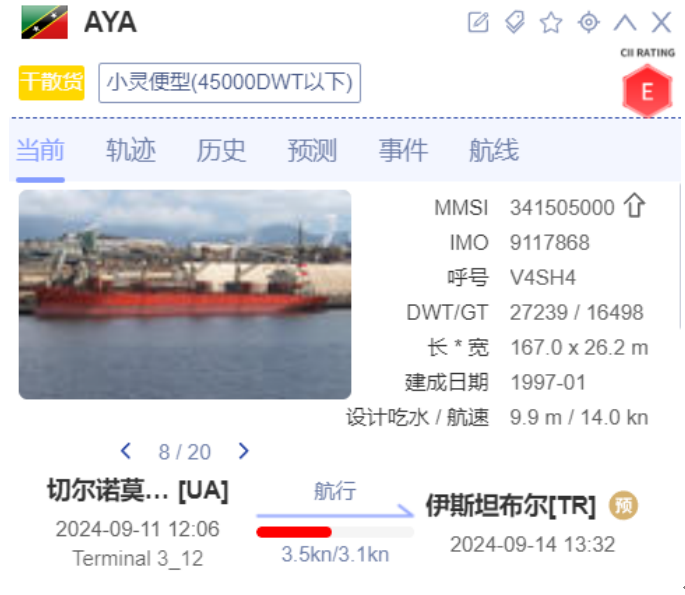Tap the arrow icon beside MMSI
The image size is (685, 595).
point(635,207)
